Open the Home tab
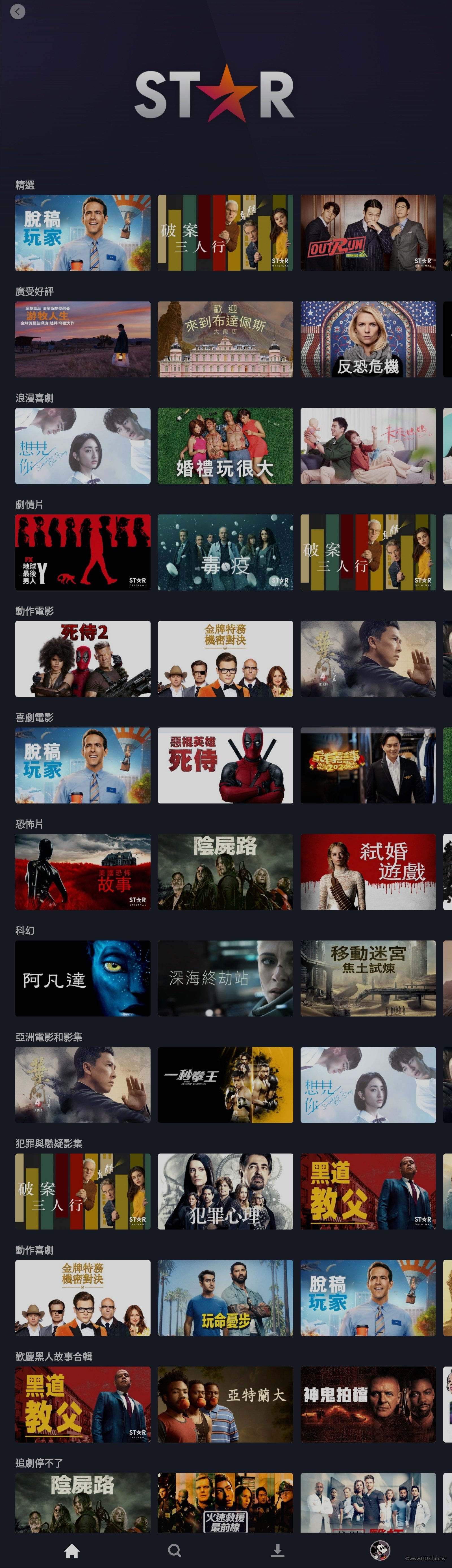Screen dimensions: 452x1568 72,1550
